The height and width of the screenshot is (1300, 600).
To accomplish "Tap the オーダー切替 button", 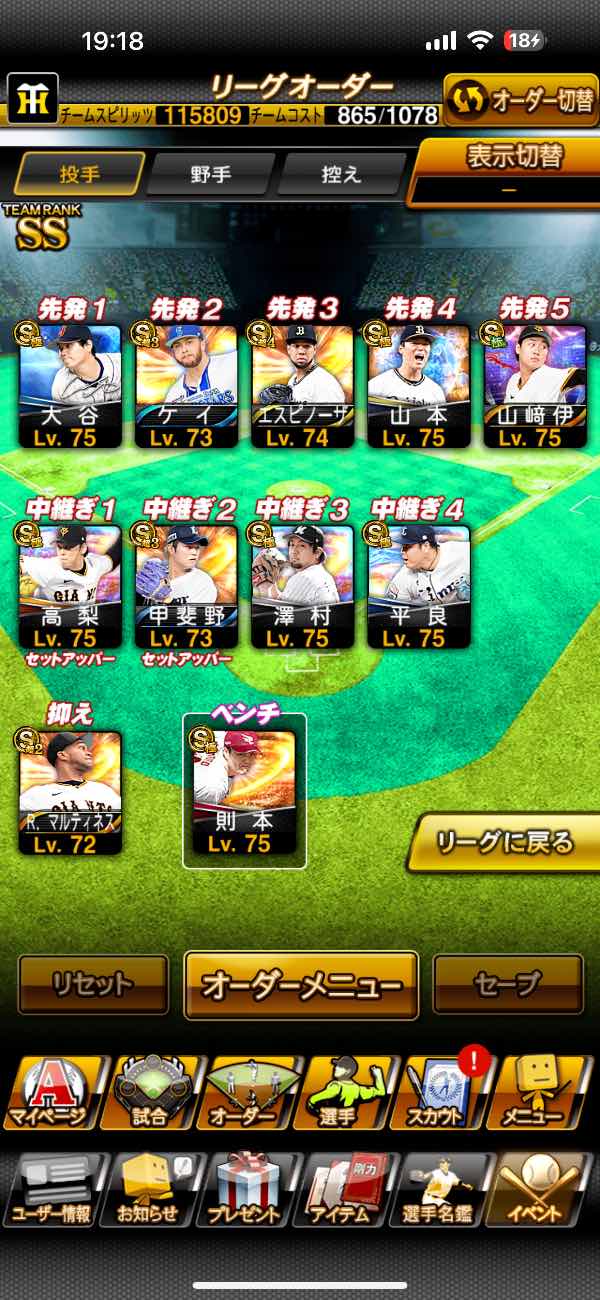I will point(520,101).
